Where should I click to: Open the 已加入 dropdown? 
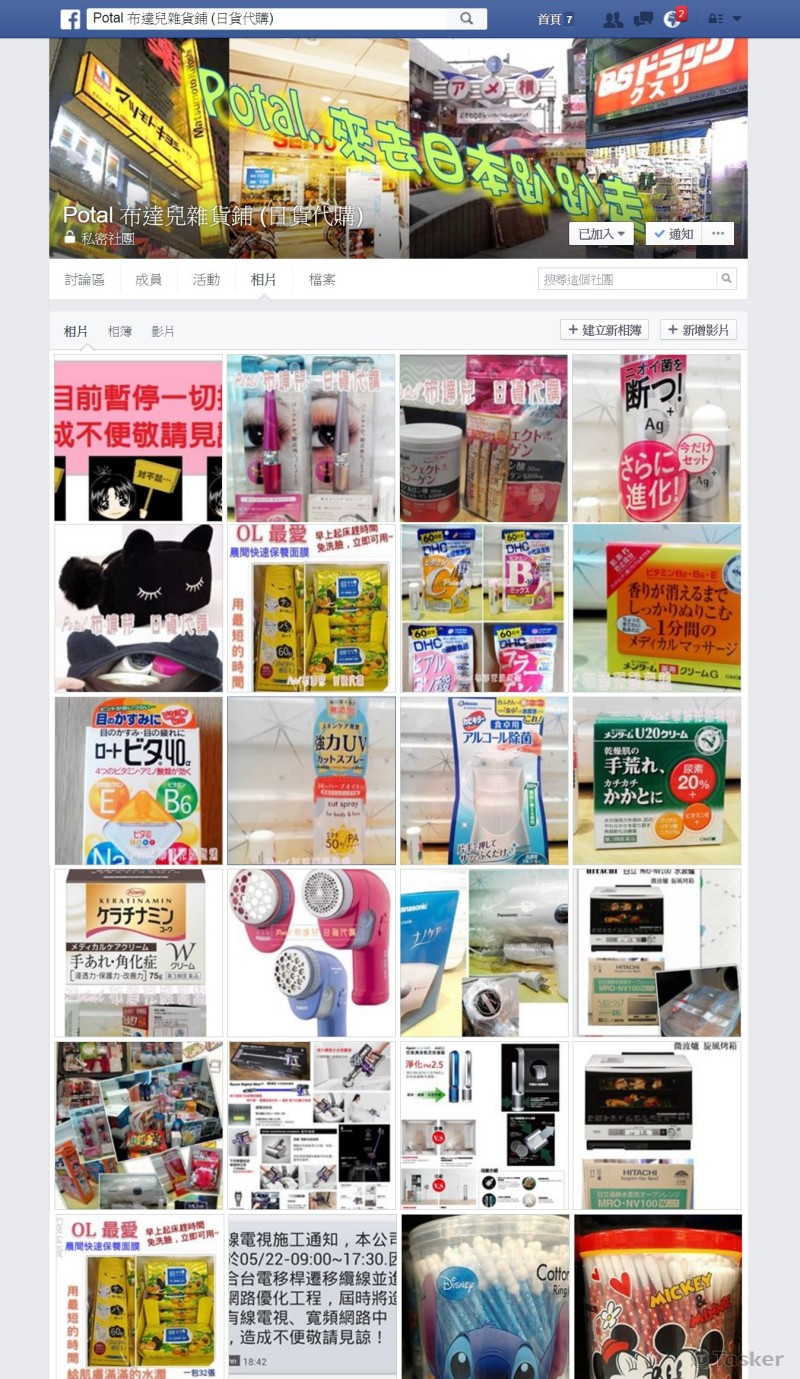coord(601,234)
